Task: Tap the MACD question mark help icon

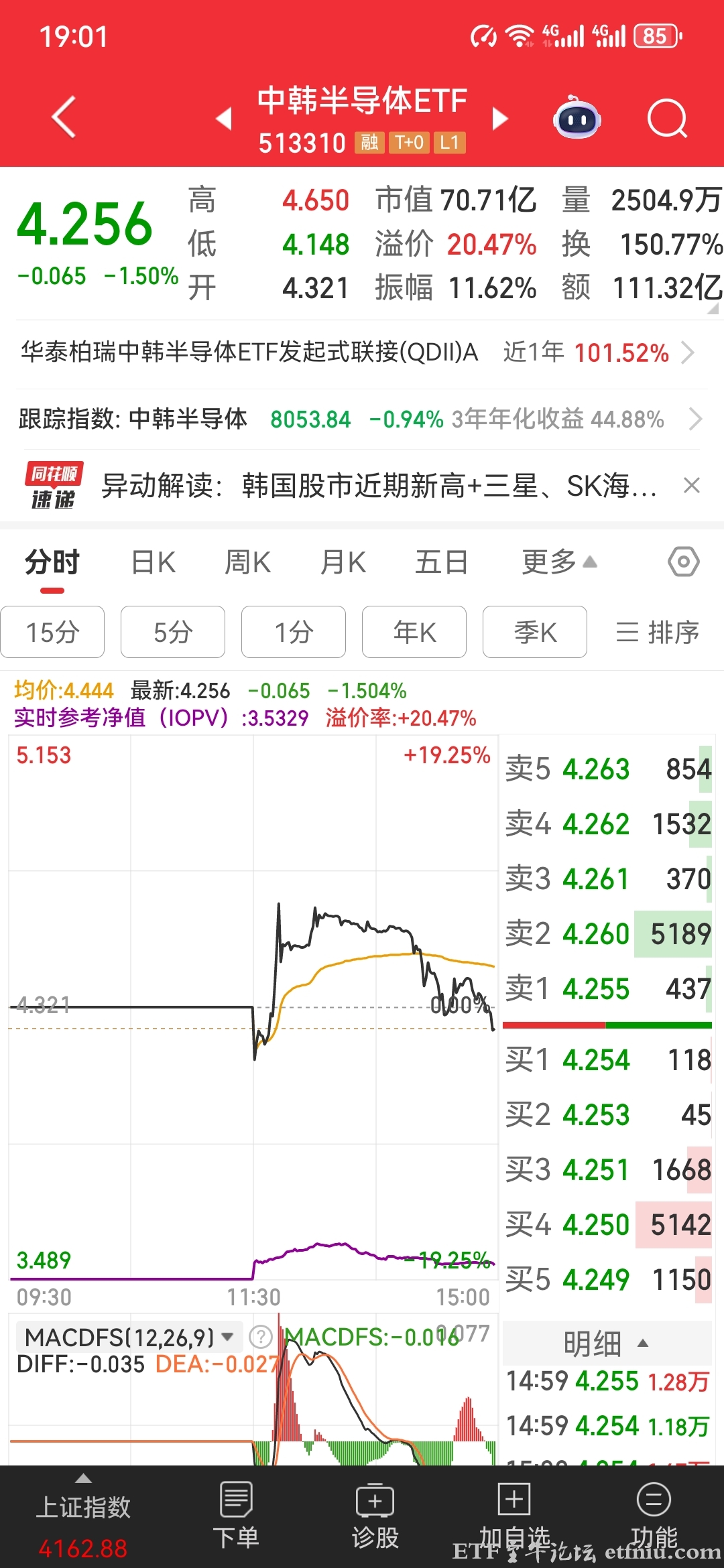Action: [x=261, y=1337]
